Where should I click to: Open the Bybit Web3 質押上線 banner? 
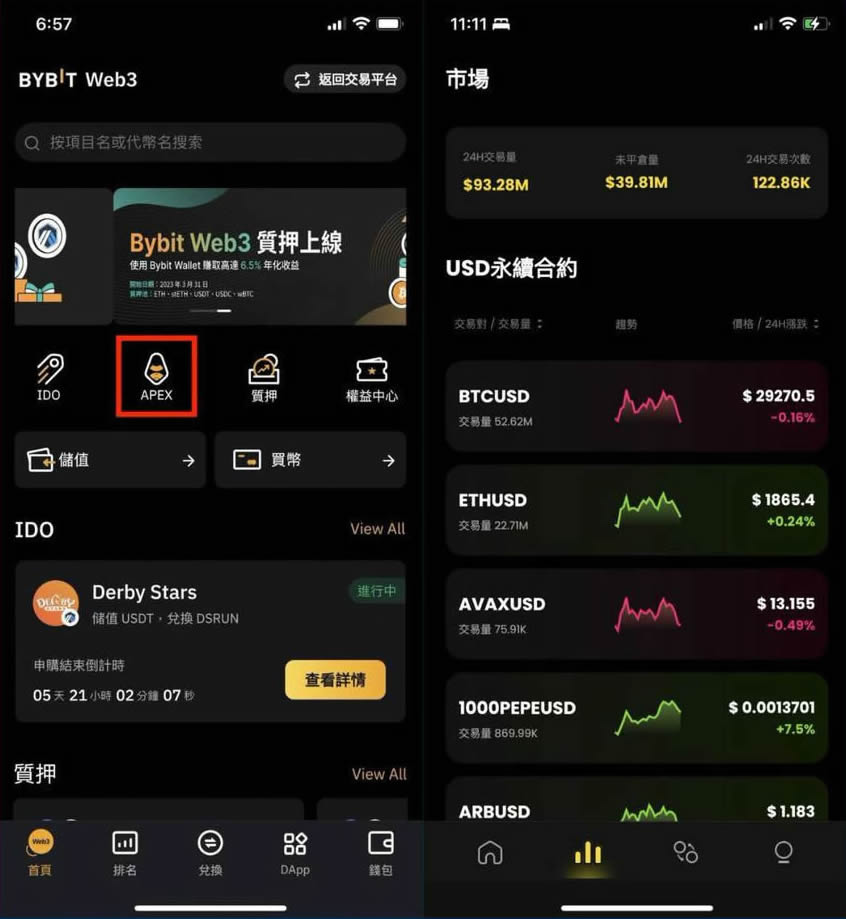coord(260,256)
